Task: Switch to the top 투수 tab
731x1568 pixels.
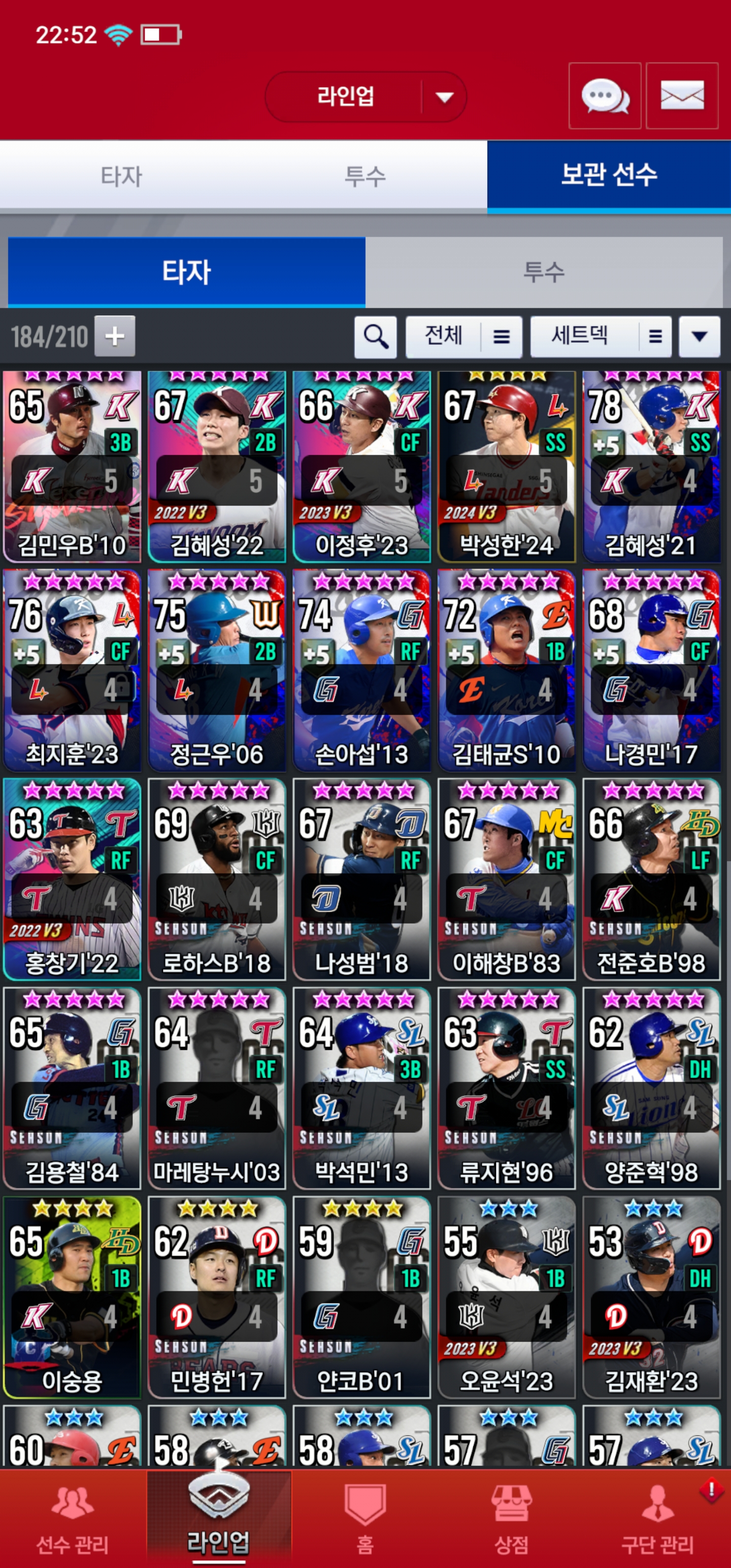Action: click(364, 177)
